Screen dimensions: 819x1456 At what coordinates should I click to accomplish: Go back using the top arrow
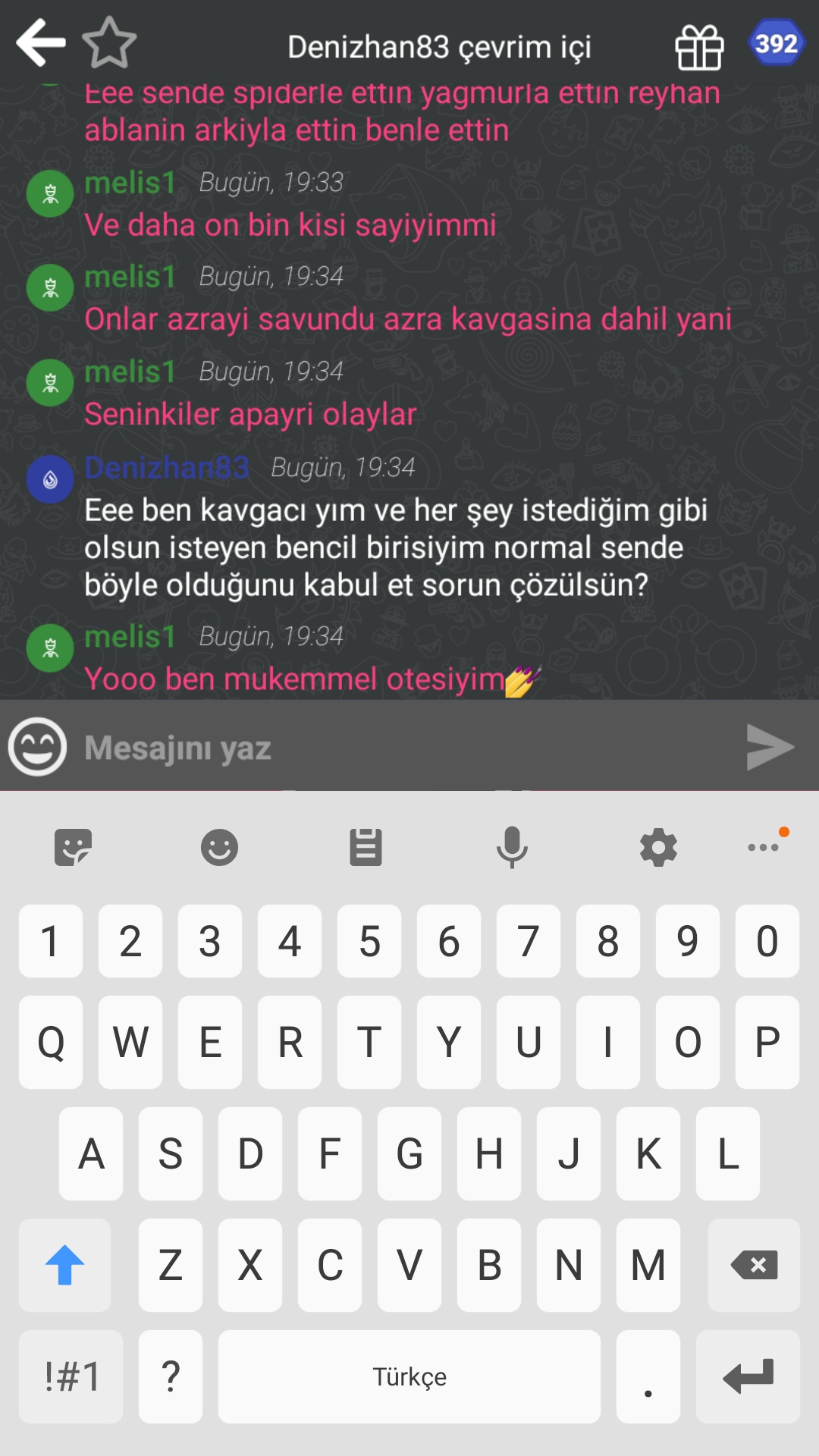coord(41,43)
